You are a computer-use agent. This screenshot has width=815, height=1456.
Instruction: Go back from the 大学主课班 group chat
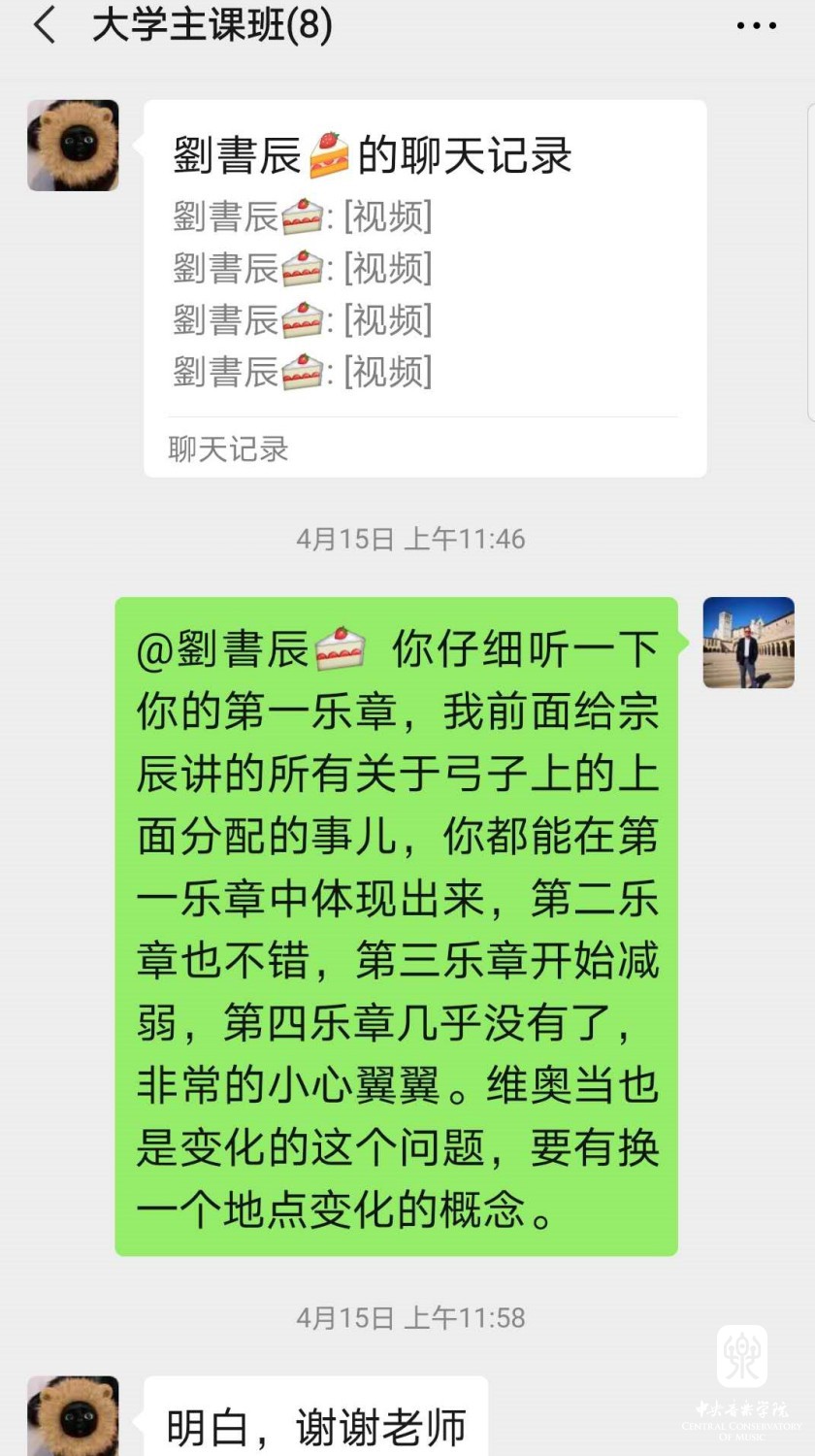[x=45, y=26]
